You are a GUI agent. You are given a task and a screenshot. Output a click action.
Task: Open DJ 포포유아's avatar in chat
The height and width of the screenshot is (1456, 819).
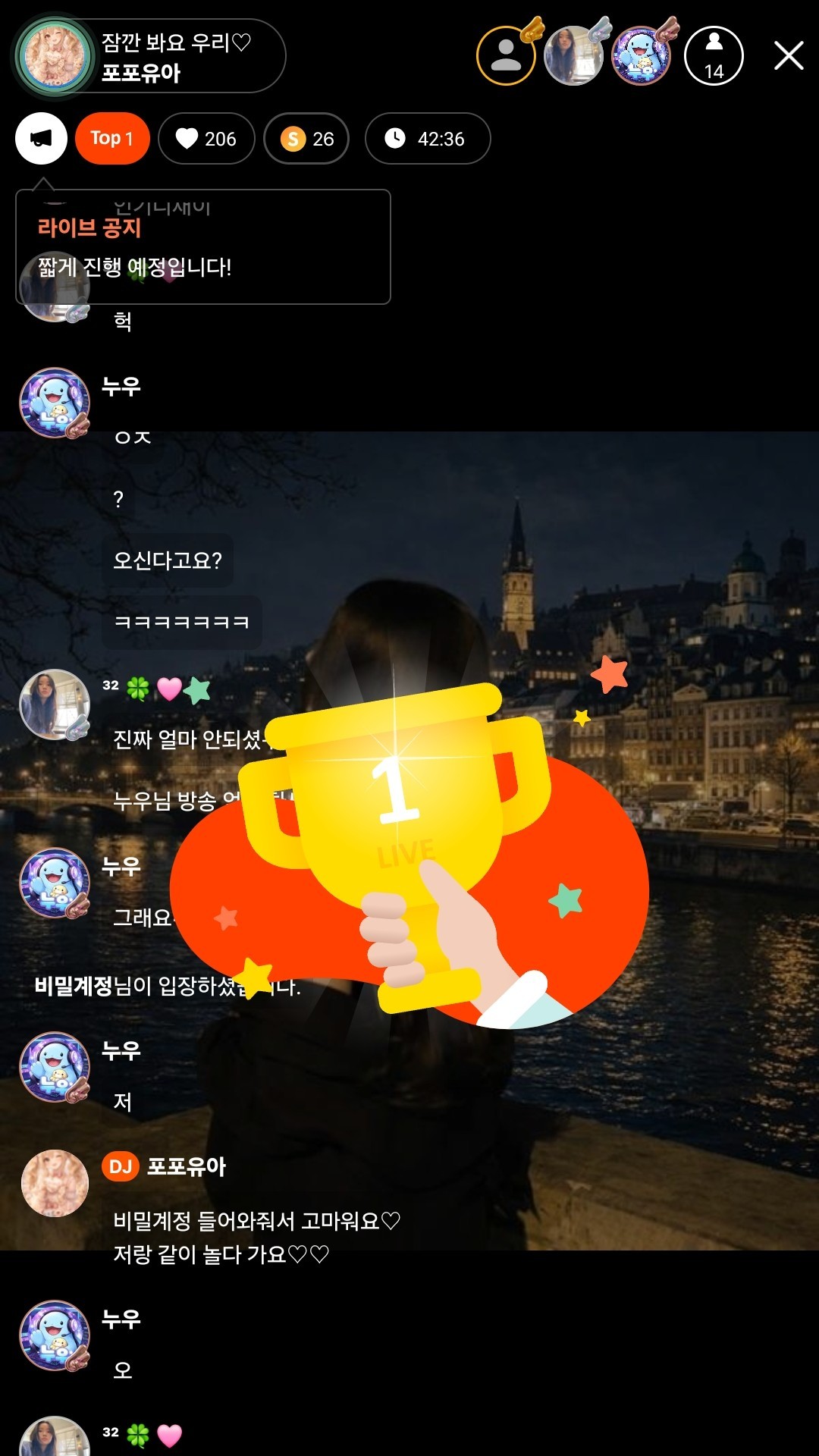[x=55, y=1183]
